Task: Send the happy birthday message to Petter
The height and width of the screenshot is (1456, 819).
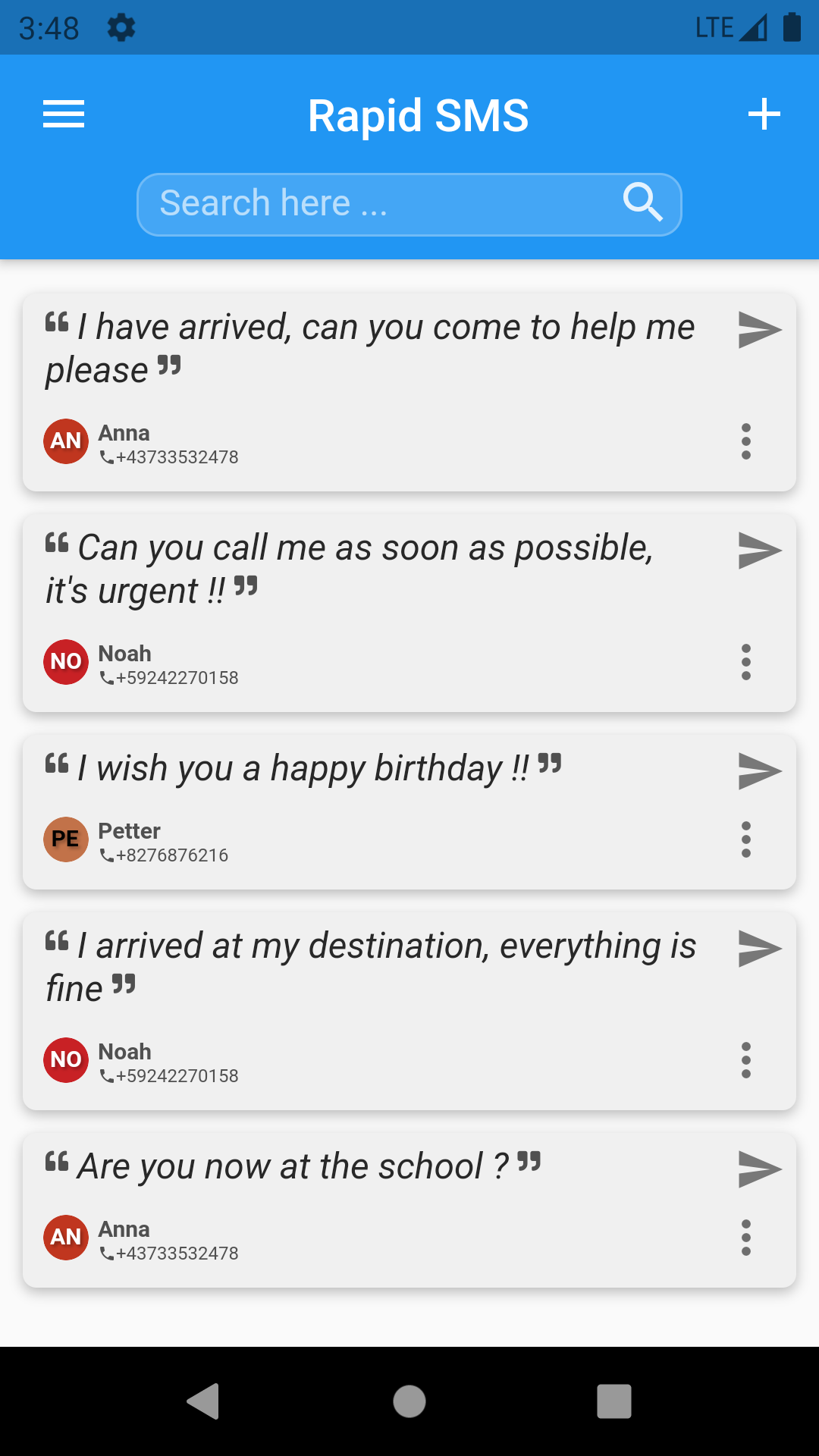Action: (x=759, y=771)
